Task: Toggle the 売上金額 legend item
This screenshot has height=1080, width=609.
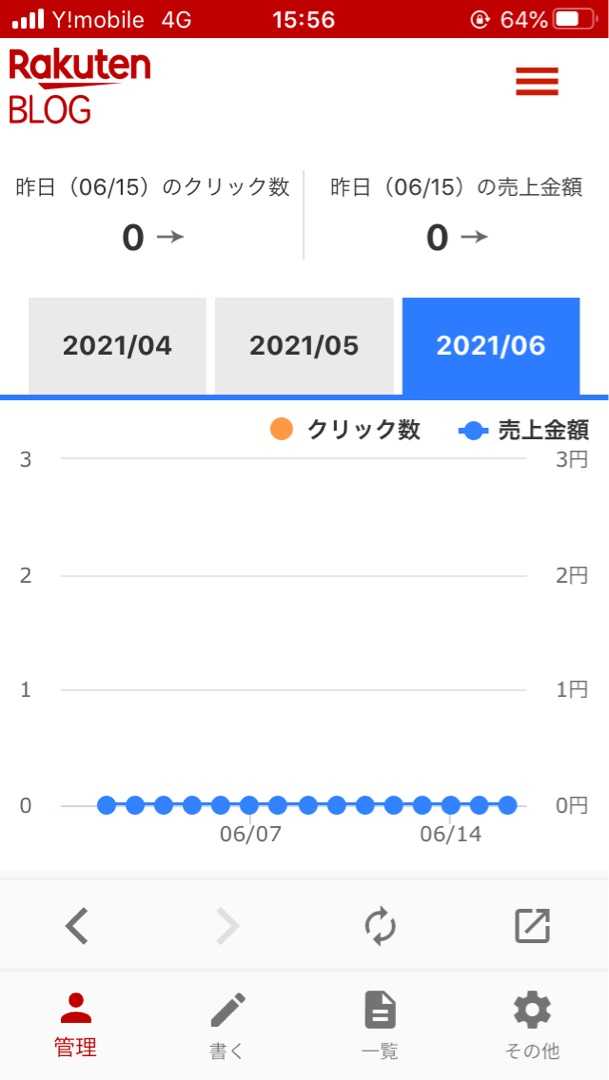Action: coord(524,431)
